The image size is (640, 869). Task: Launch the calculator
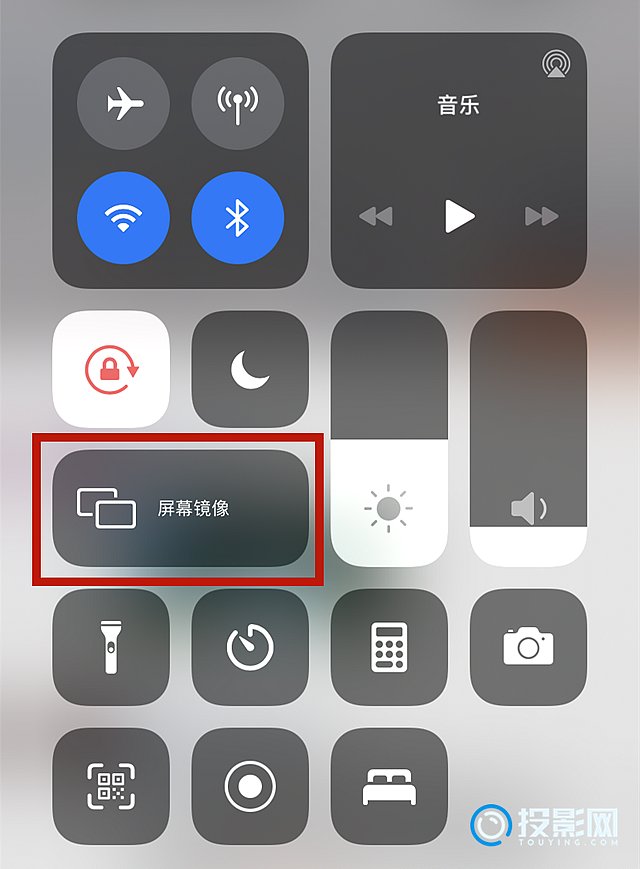tap(389, 647)
